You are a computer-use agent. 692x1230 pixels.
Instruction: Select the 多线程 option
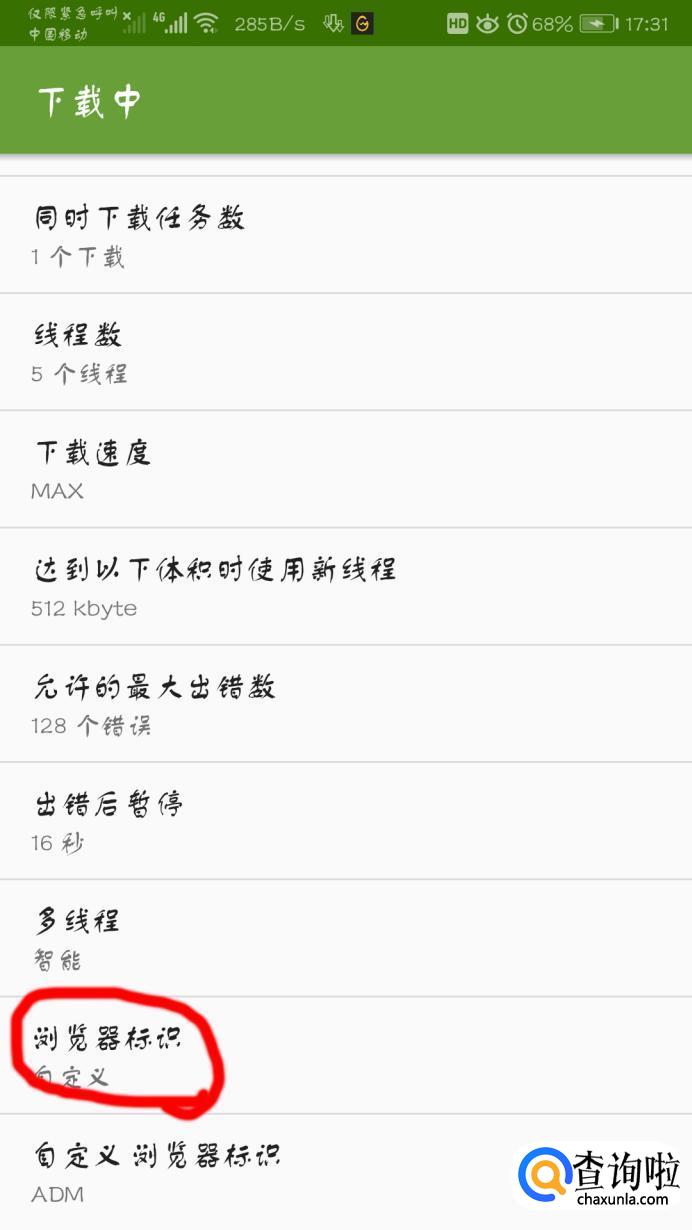78,938
